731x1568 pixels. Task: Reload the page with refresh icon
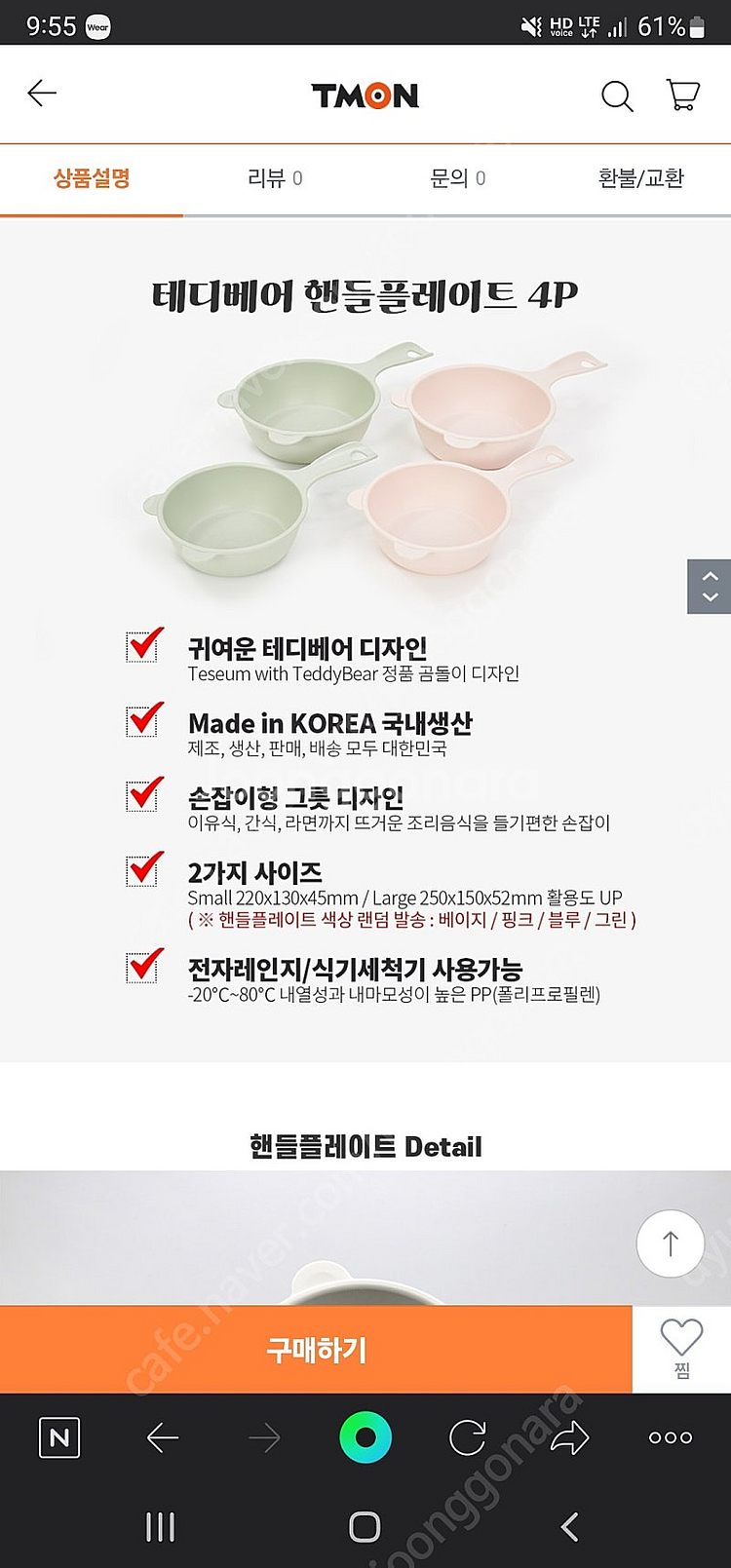click(467, 1437)
